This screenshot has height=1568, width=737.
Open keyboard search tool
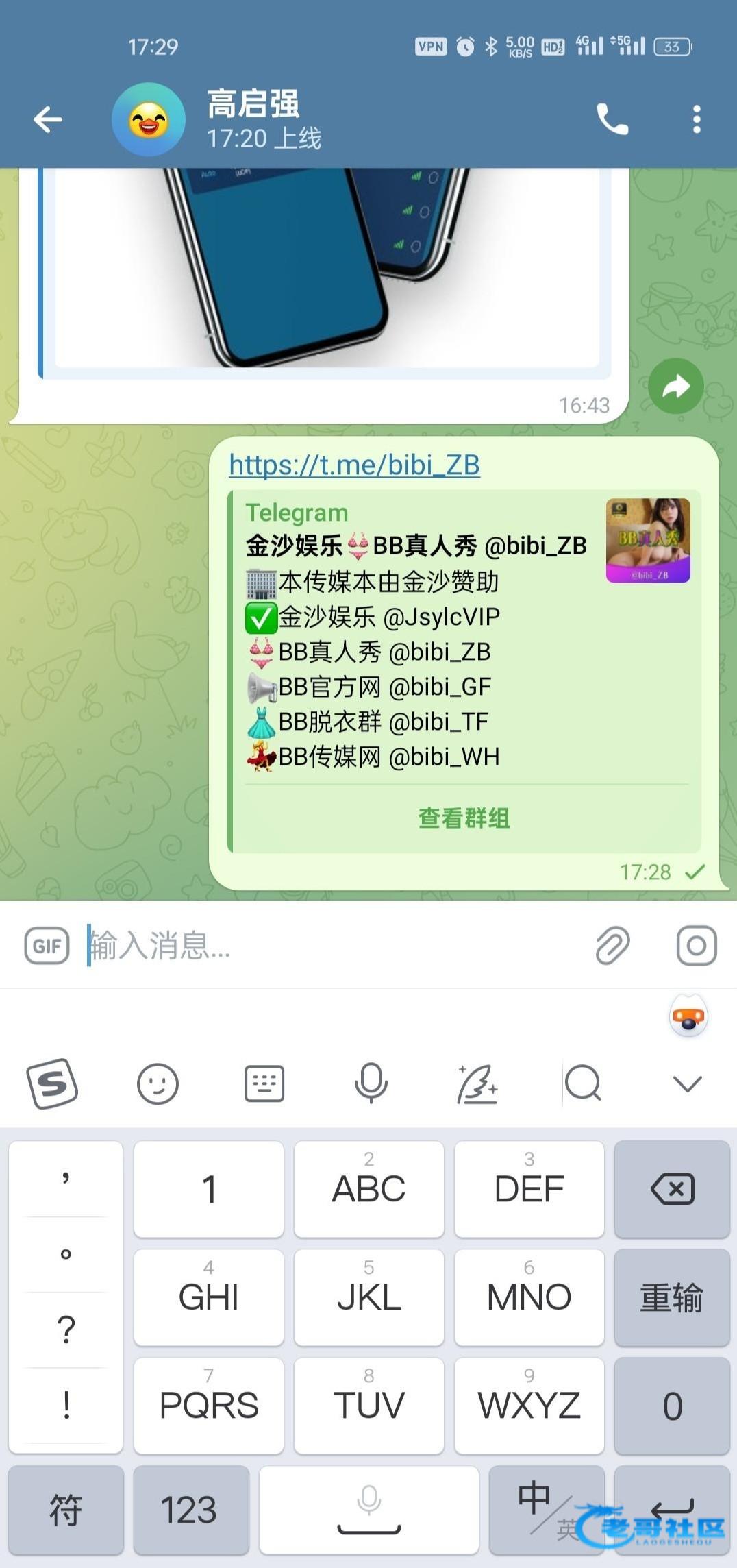coord(583,1083)
